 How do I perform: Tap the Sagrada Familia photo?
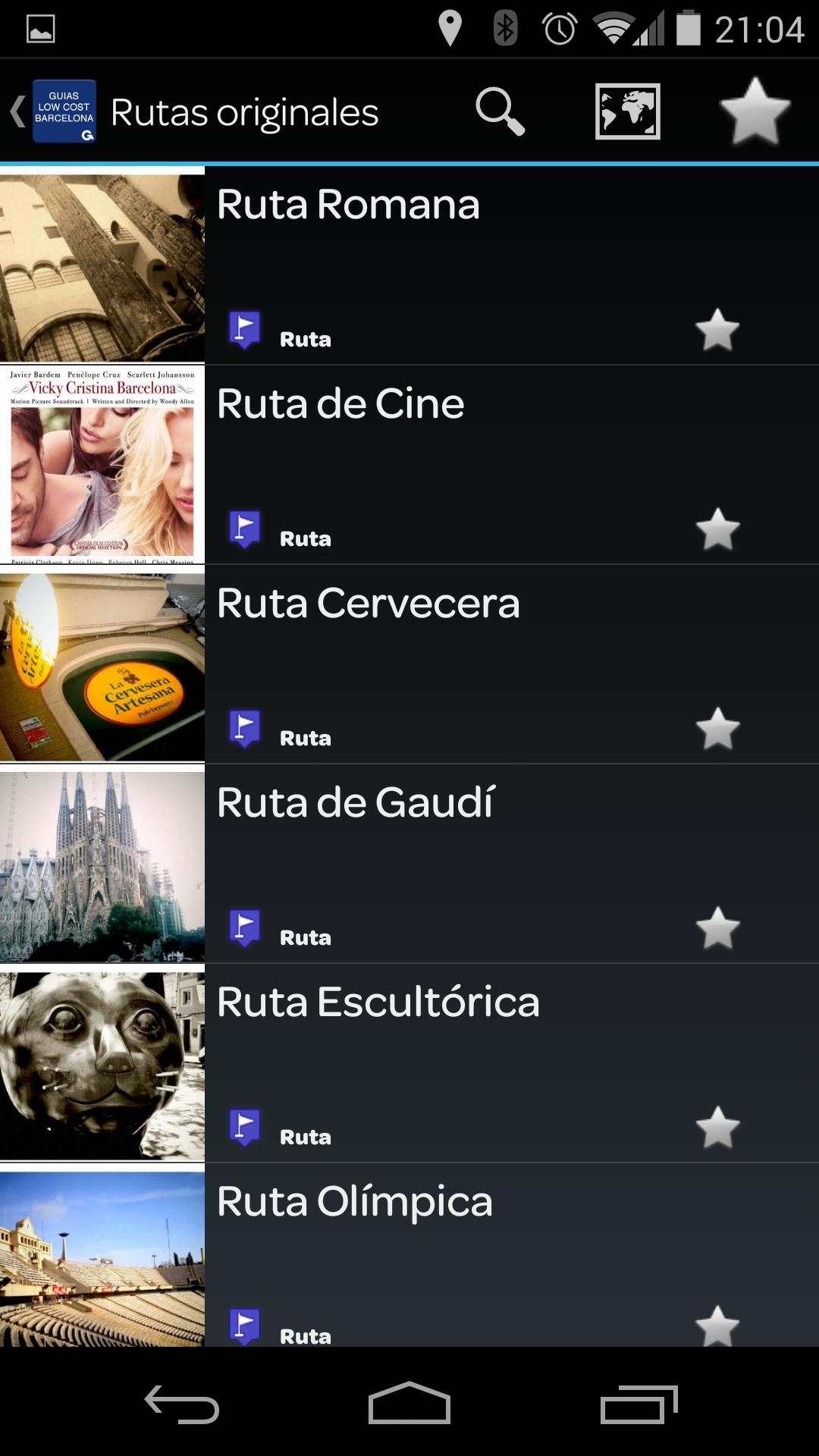(x=102, y=864)
